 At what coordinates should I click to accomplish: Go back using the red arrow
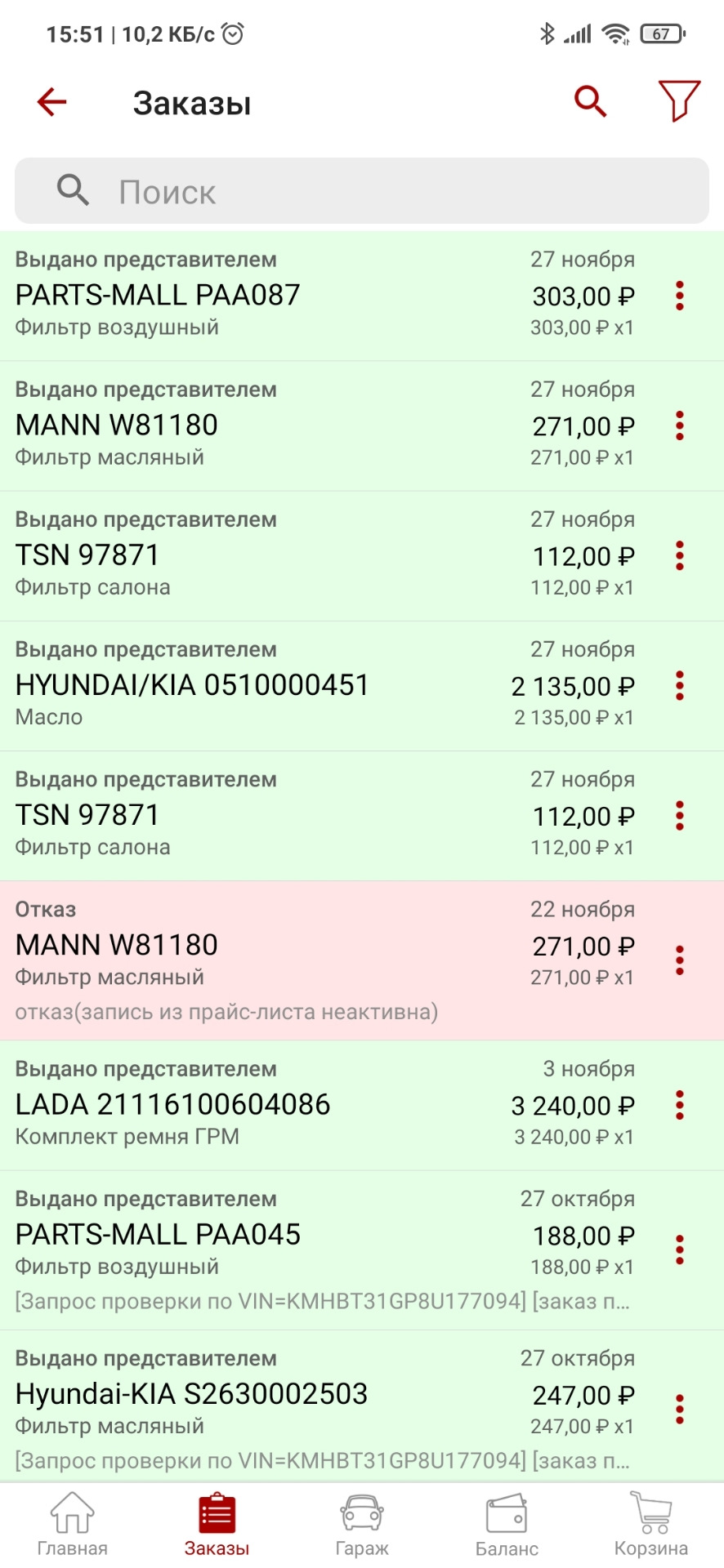(x=51, y=102)
